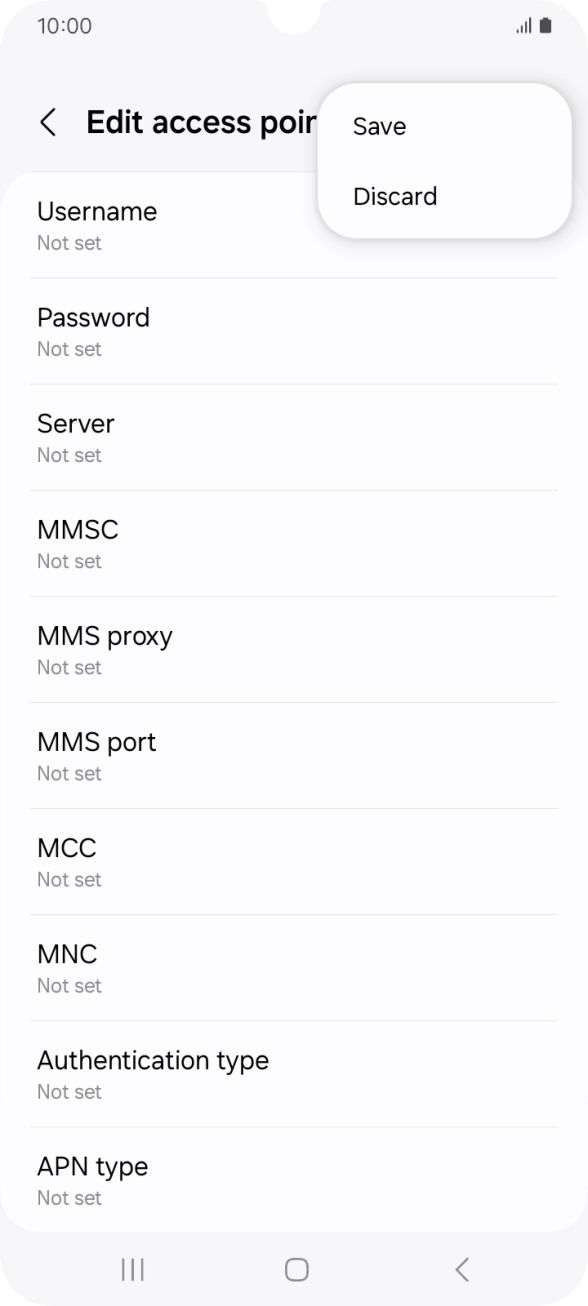
Task: Tap the system home button
Action: pyautogui.click(x=296, y=1269)
